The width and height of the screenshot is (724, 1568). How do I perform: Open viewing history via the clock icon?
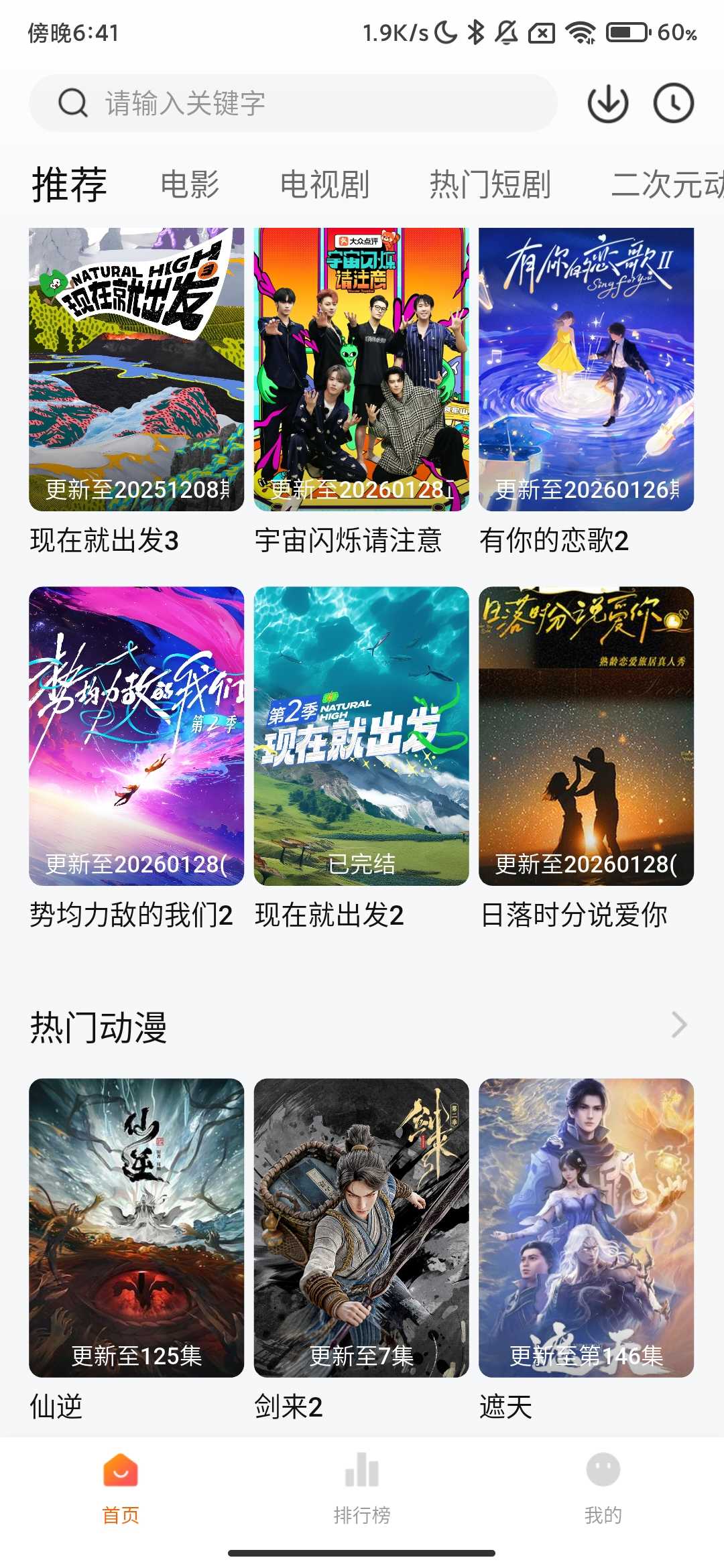(674, 104)
